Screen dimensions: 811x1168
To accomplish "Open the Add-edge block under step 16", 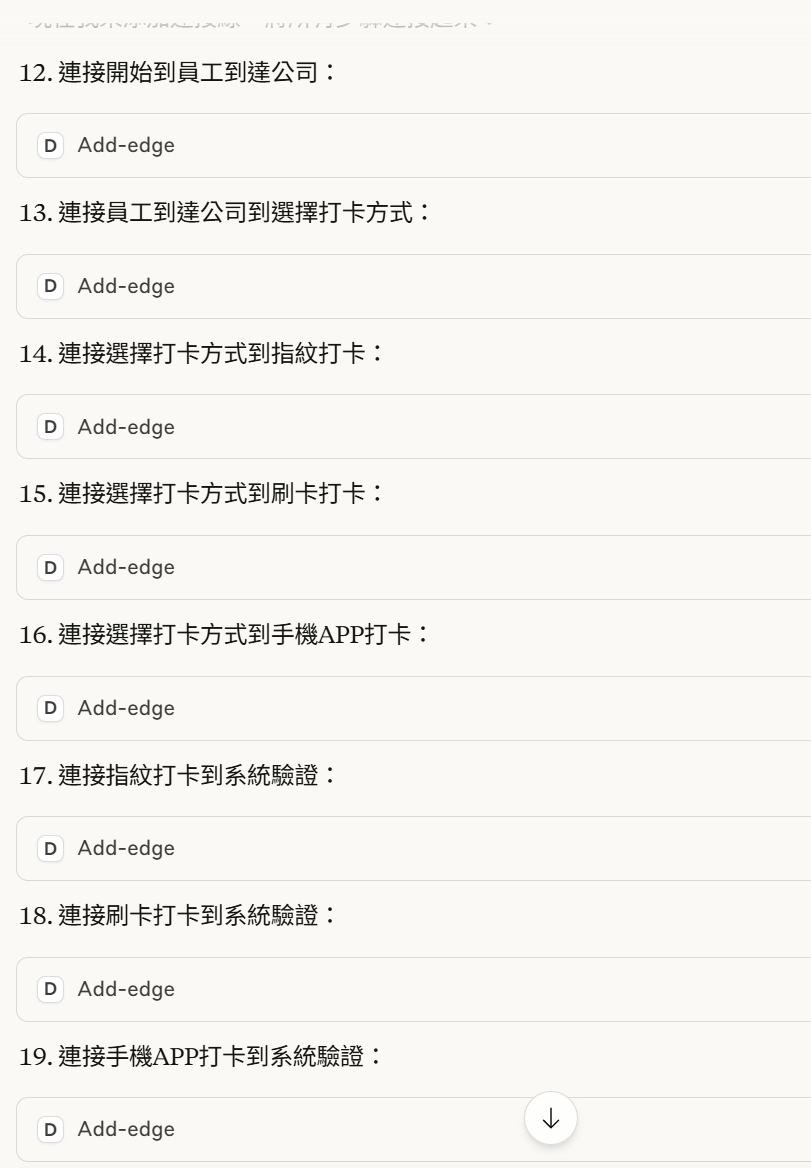I will point(414,708).
